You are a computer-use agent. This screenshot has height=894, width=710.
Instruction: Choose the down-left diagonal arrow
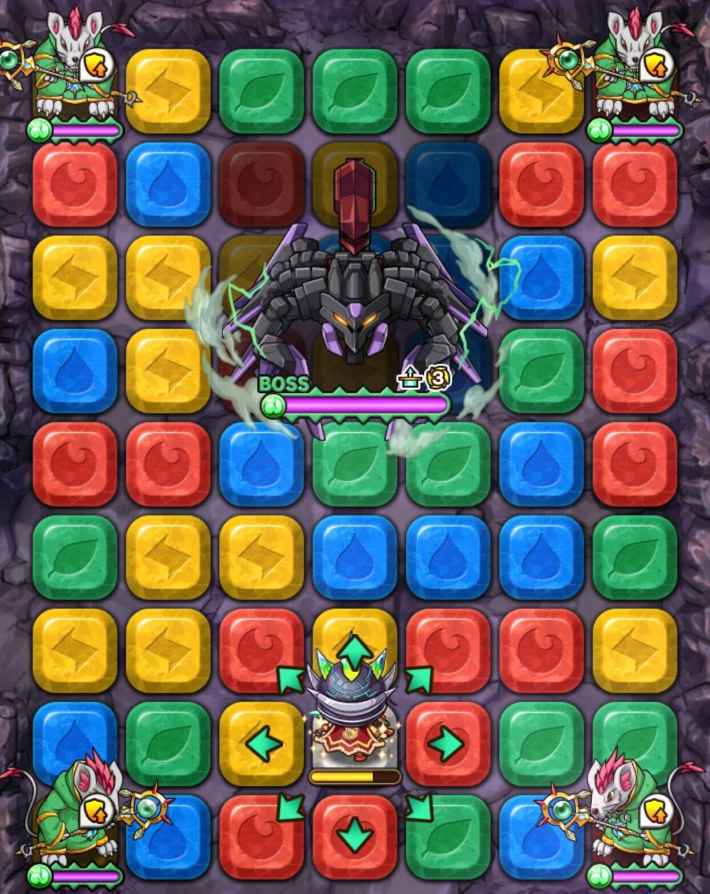pyautogui.click(x=288, y=806)
